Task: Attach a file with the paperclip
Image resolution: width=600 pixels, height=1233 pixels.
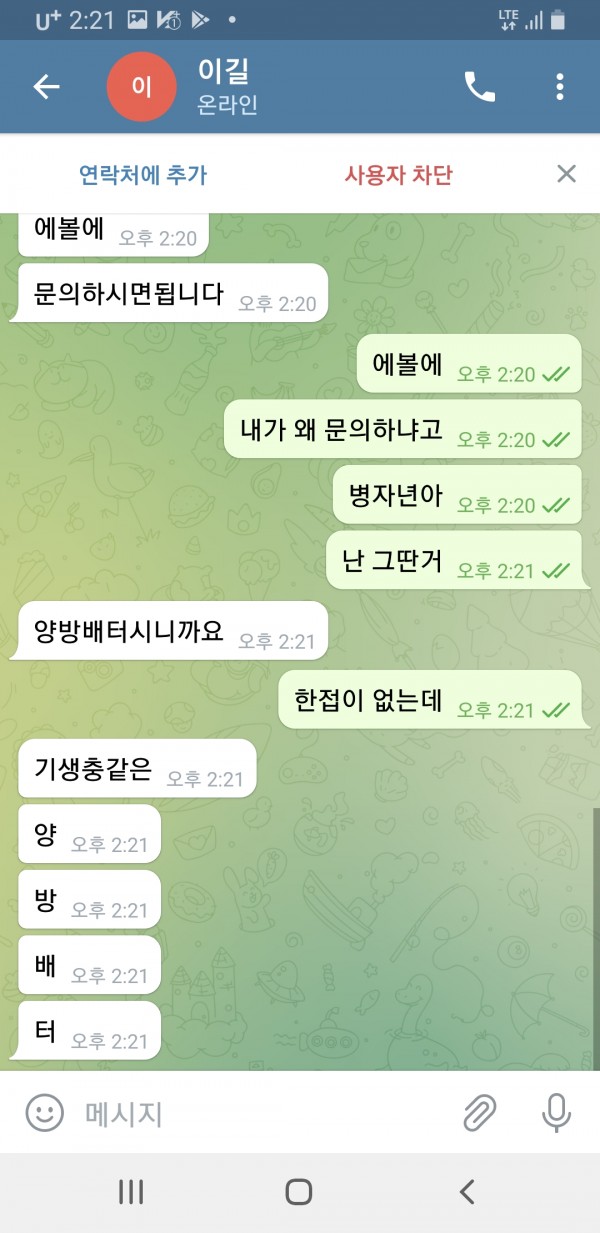Action: (x=480, y=1113)
